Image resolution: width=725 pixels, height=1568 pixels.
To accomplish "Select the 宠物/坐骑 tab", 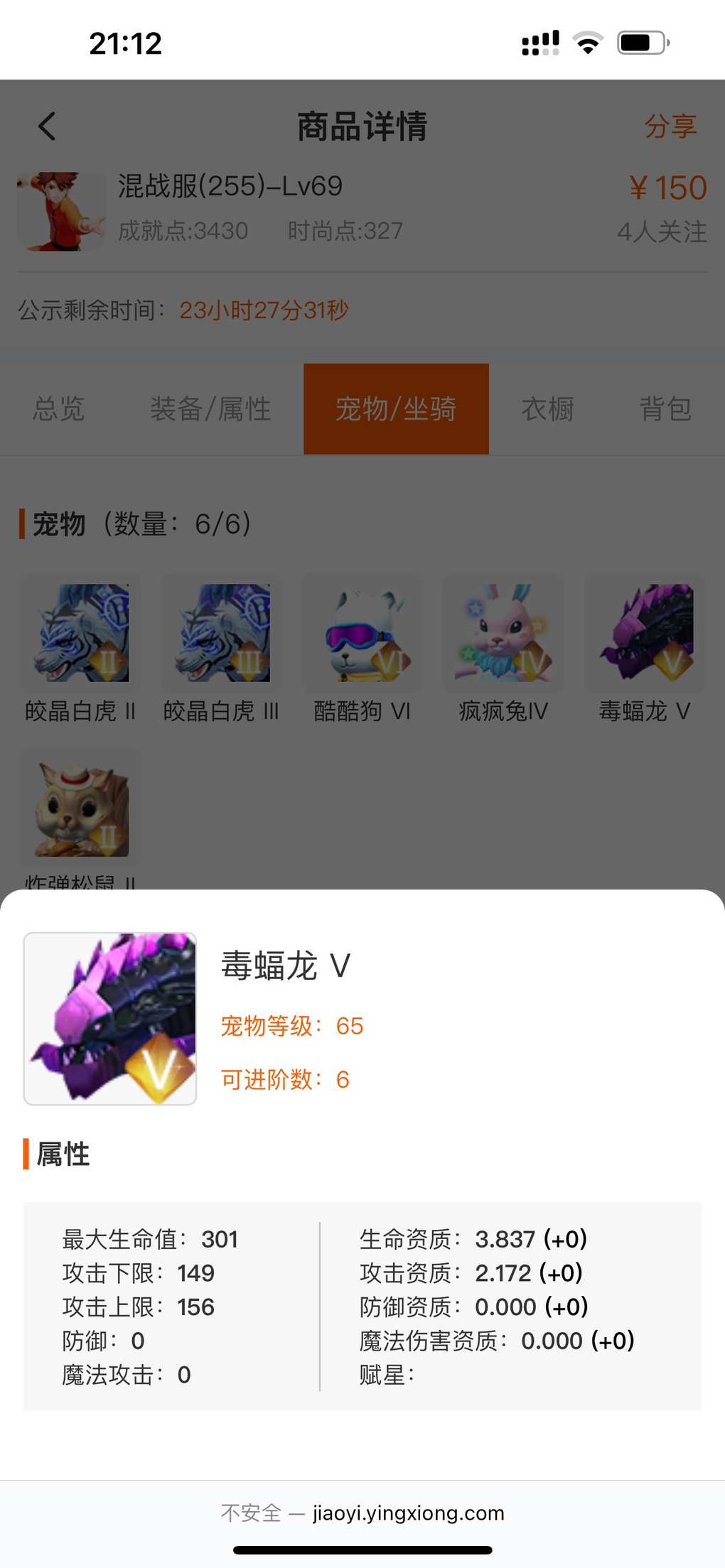I will tap(396, 409).
